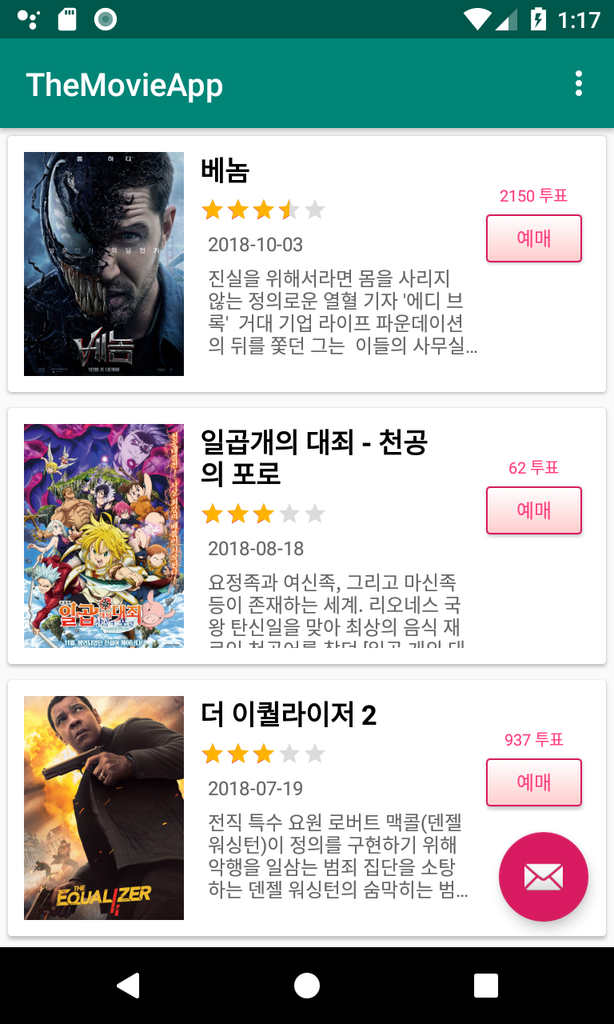Tap 예매 for 더 이퀄라이저 2
This screenshot has width=614, height=1024.
(533, 782)
